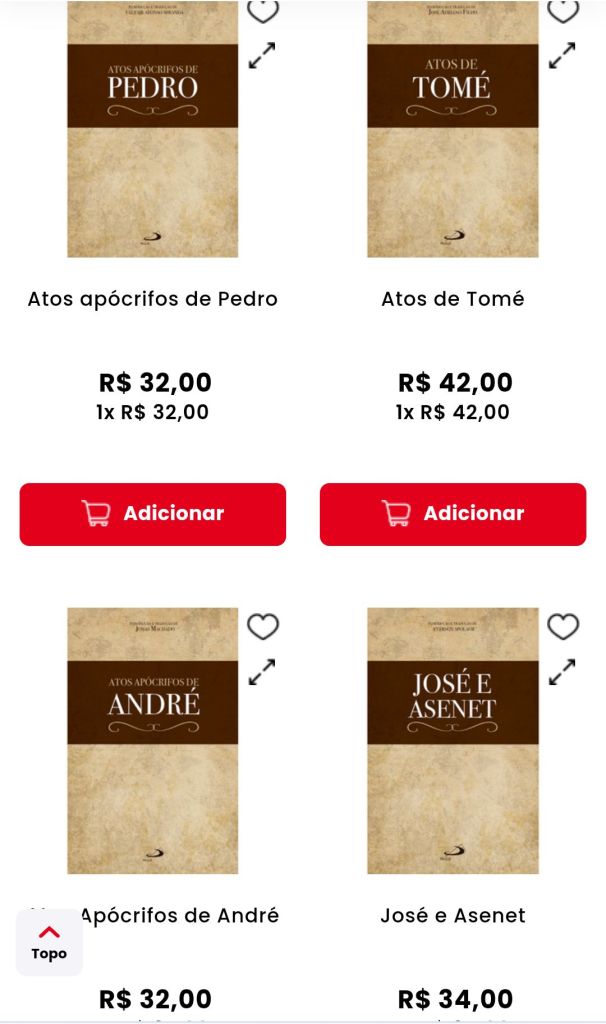Open the José e Asenet title link
The image size is (606, 1024).
click(452, 915)
